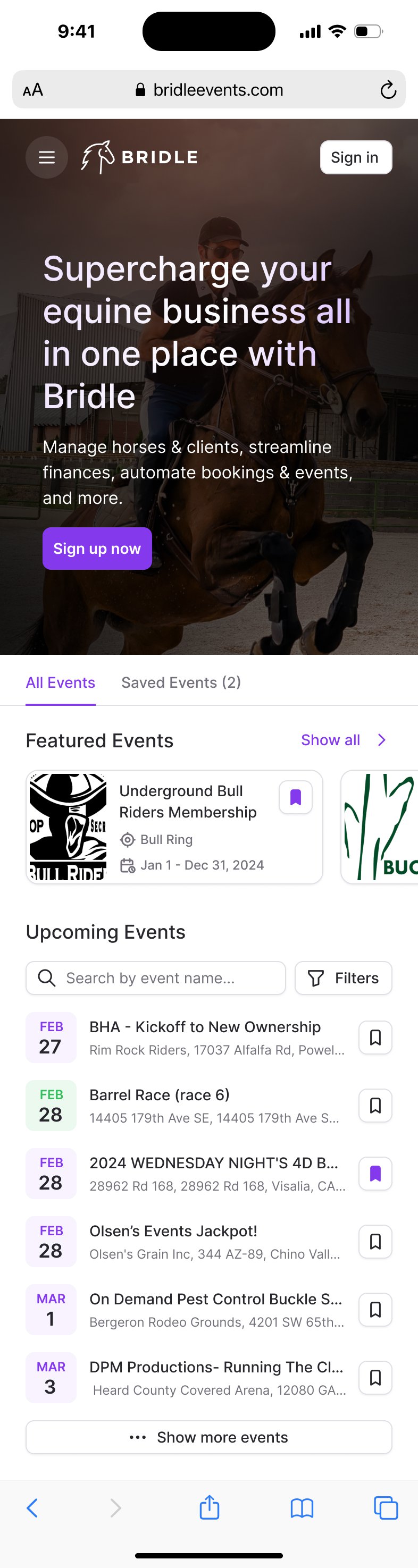Show all featured events
The height and width of the screenshot is (1568, 418).
(x=344, y=740)
